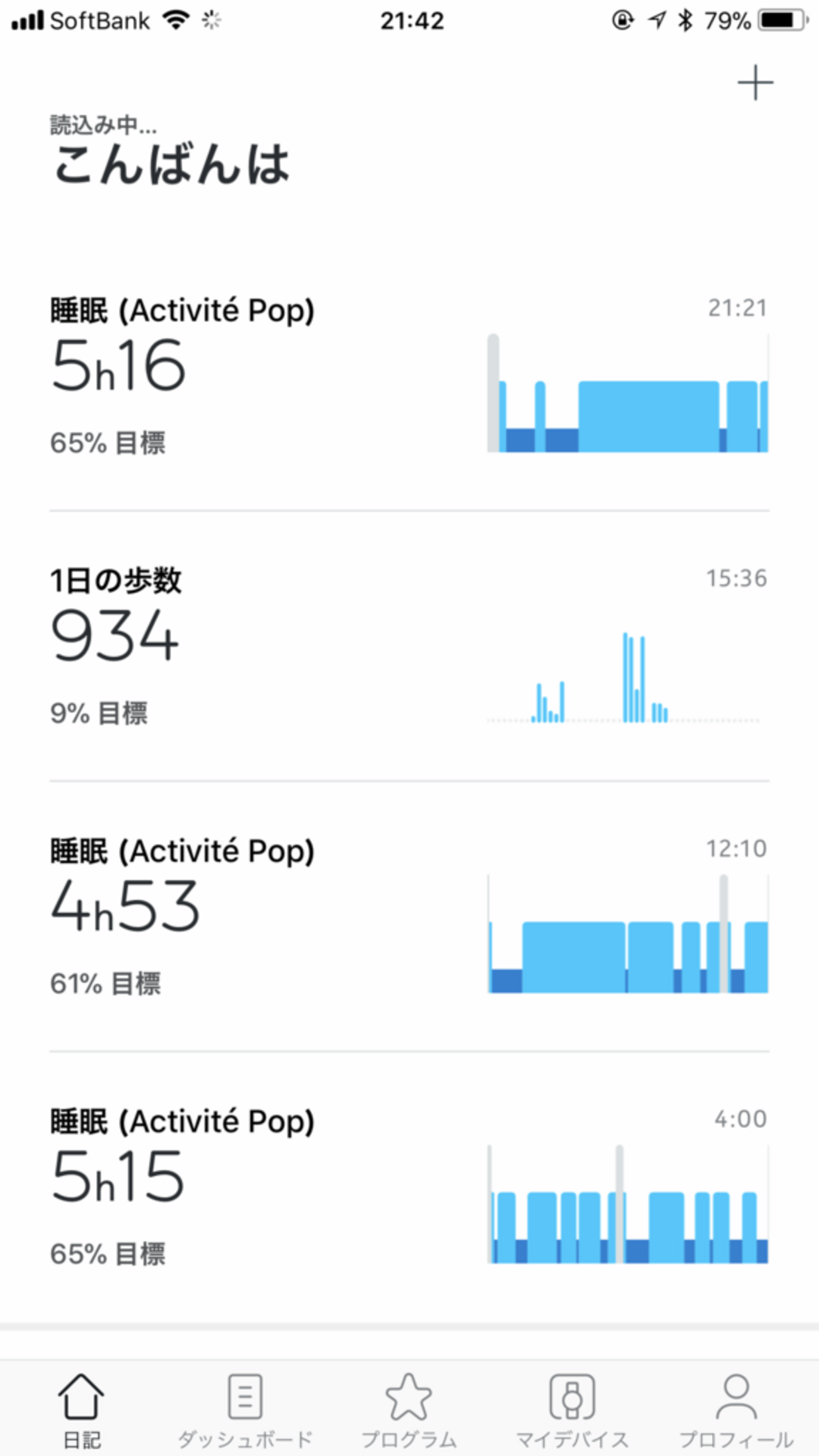
Task: Open the daily steps card showing 934
Action: coord(409,646)
